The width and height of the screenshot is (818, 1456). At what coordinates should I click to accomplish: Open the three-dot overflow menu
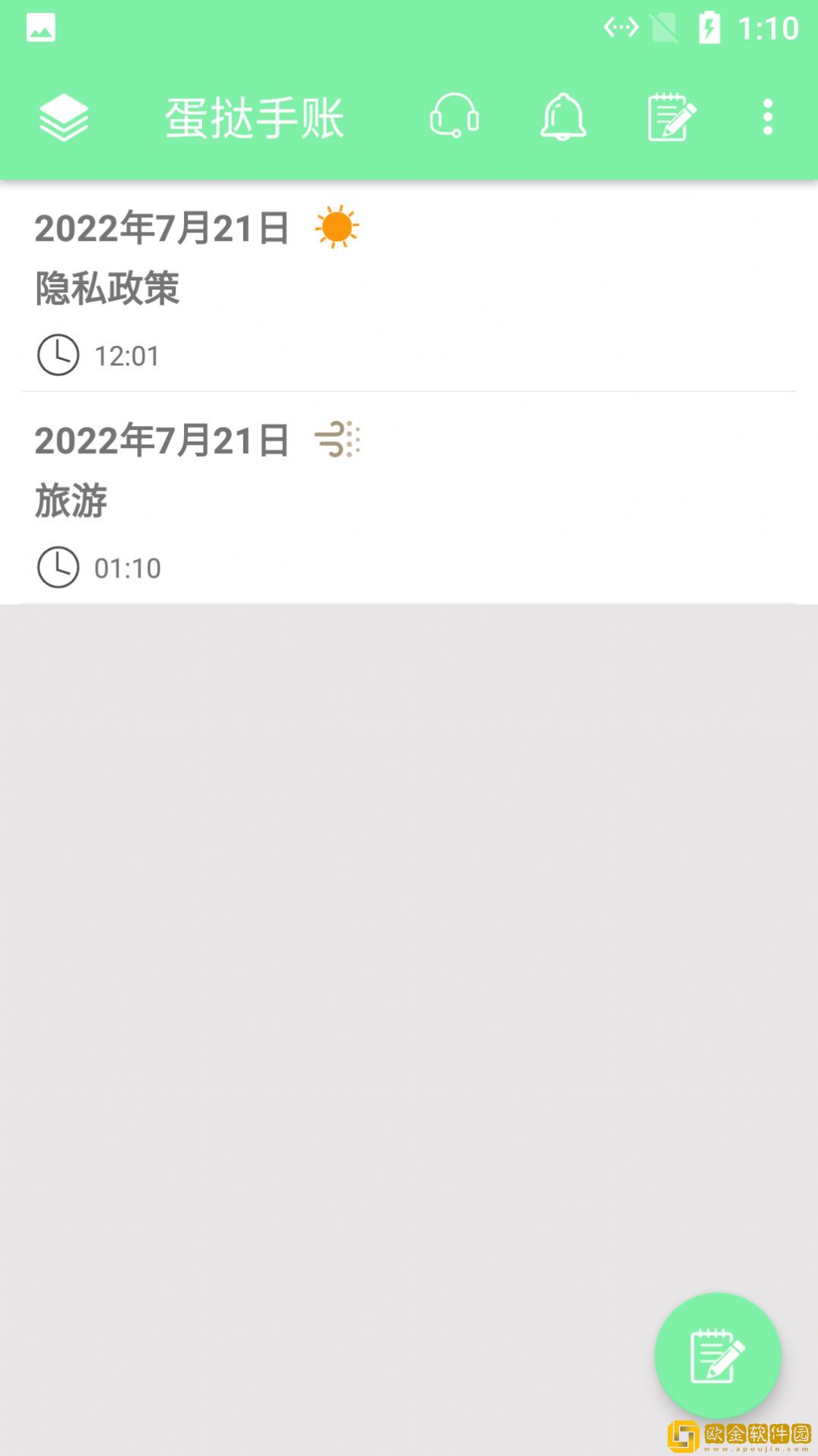click(768, 117)
